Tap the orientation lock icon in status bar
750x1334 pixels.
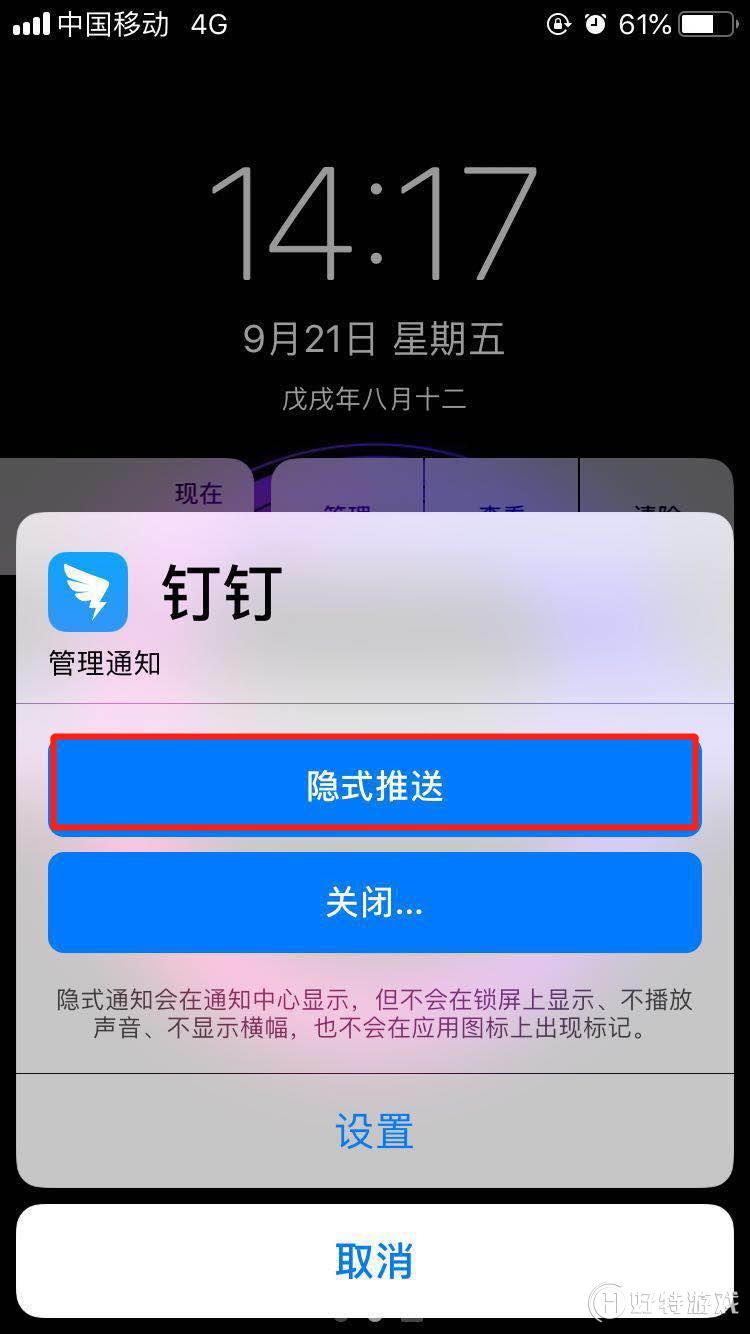[x=558, y=24]
